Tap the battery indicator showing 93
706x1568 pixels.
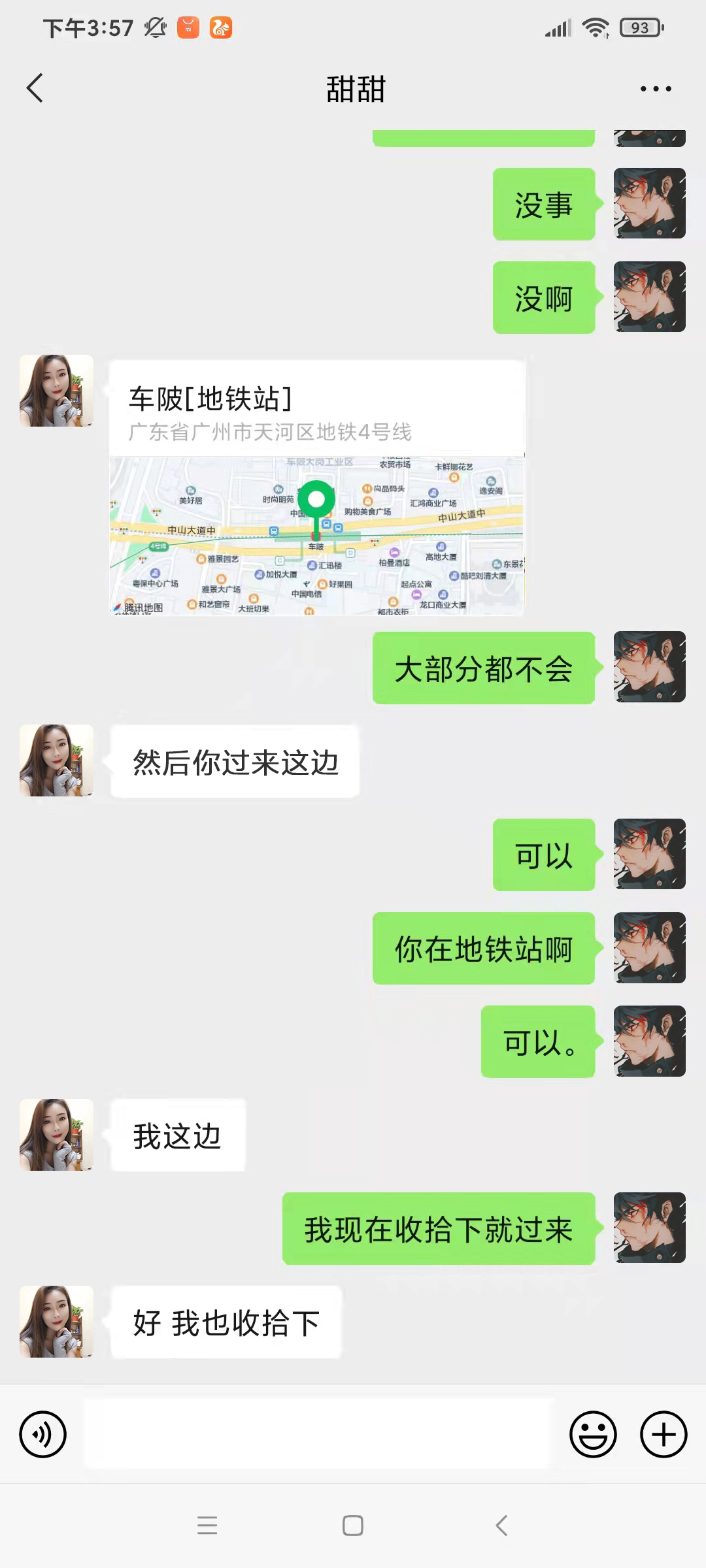coord(639,27)
